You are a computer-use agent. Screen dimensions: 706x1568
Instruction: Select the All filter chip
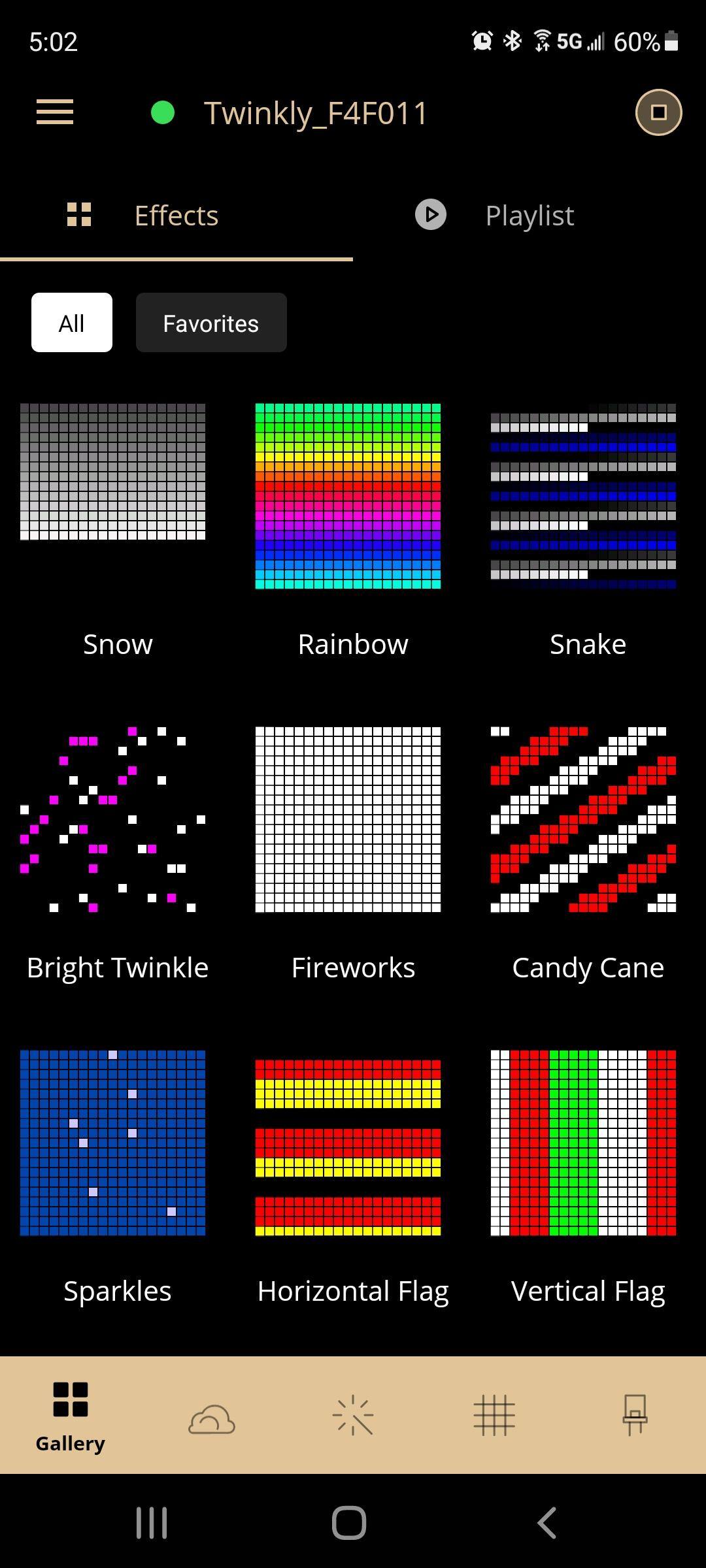(72, 323)
